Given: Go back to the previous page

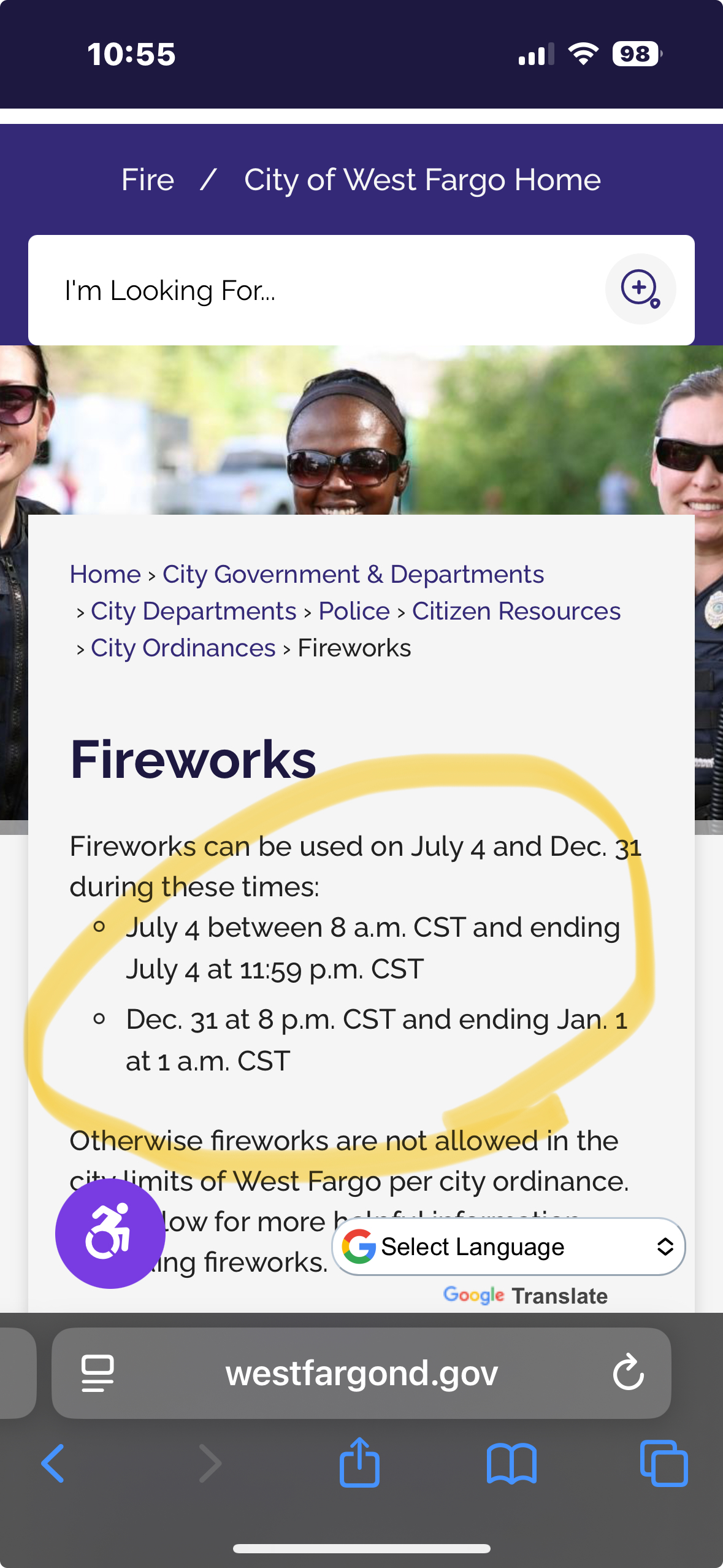Looking at the screenshot, I should [53, 1463].
